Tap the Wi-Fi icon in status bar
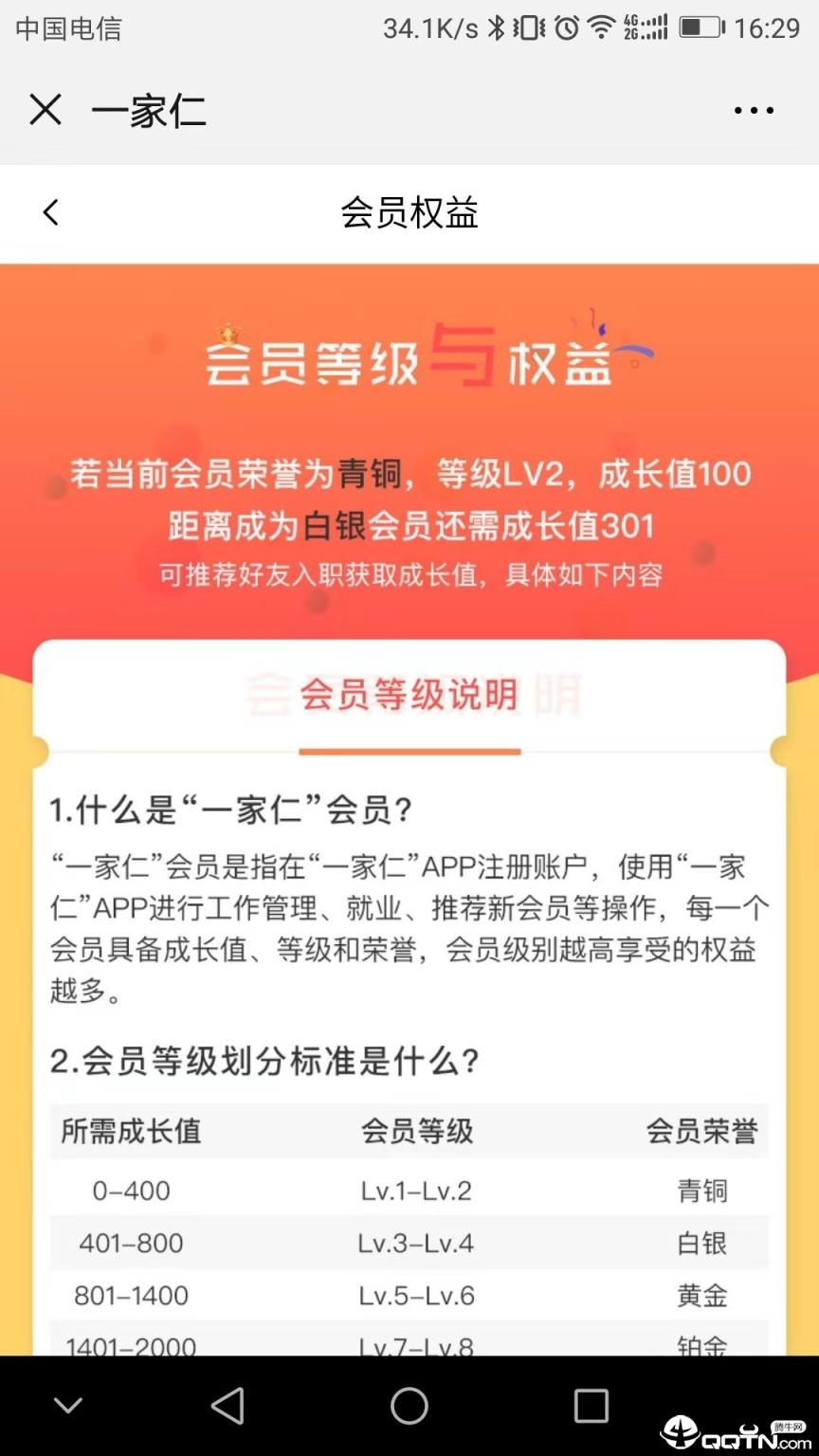Viewport: 819px width, 1456px height. pyautogui.click(x=604, y=29)
